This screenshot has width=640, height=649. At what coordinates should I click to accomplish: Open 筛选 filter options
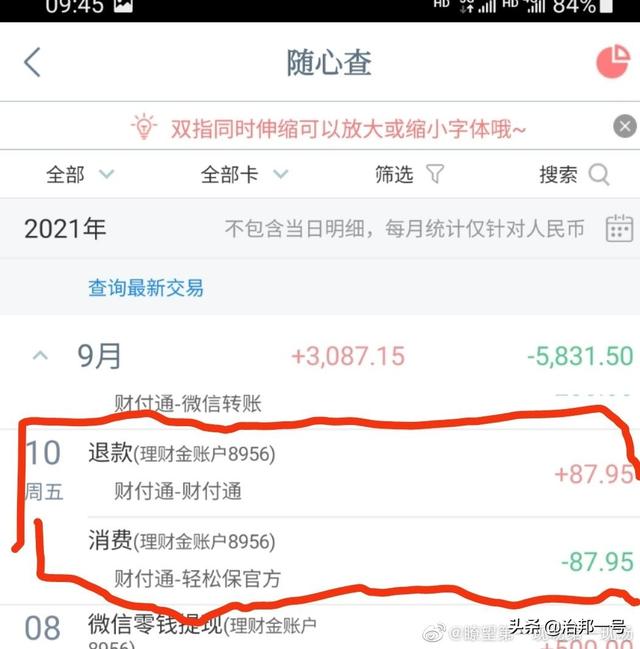(x=409, y=175)
